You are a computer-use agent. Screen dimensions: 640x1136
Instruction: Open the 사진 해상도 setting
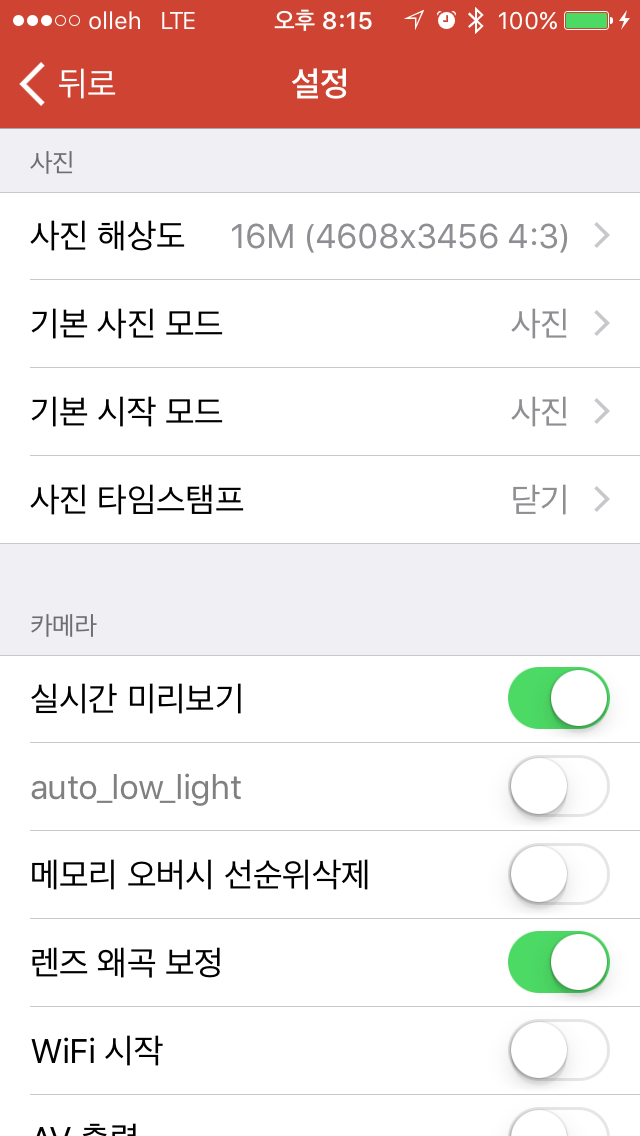(x=320, y=236)
